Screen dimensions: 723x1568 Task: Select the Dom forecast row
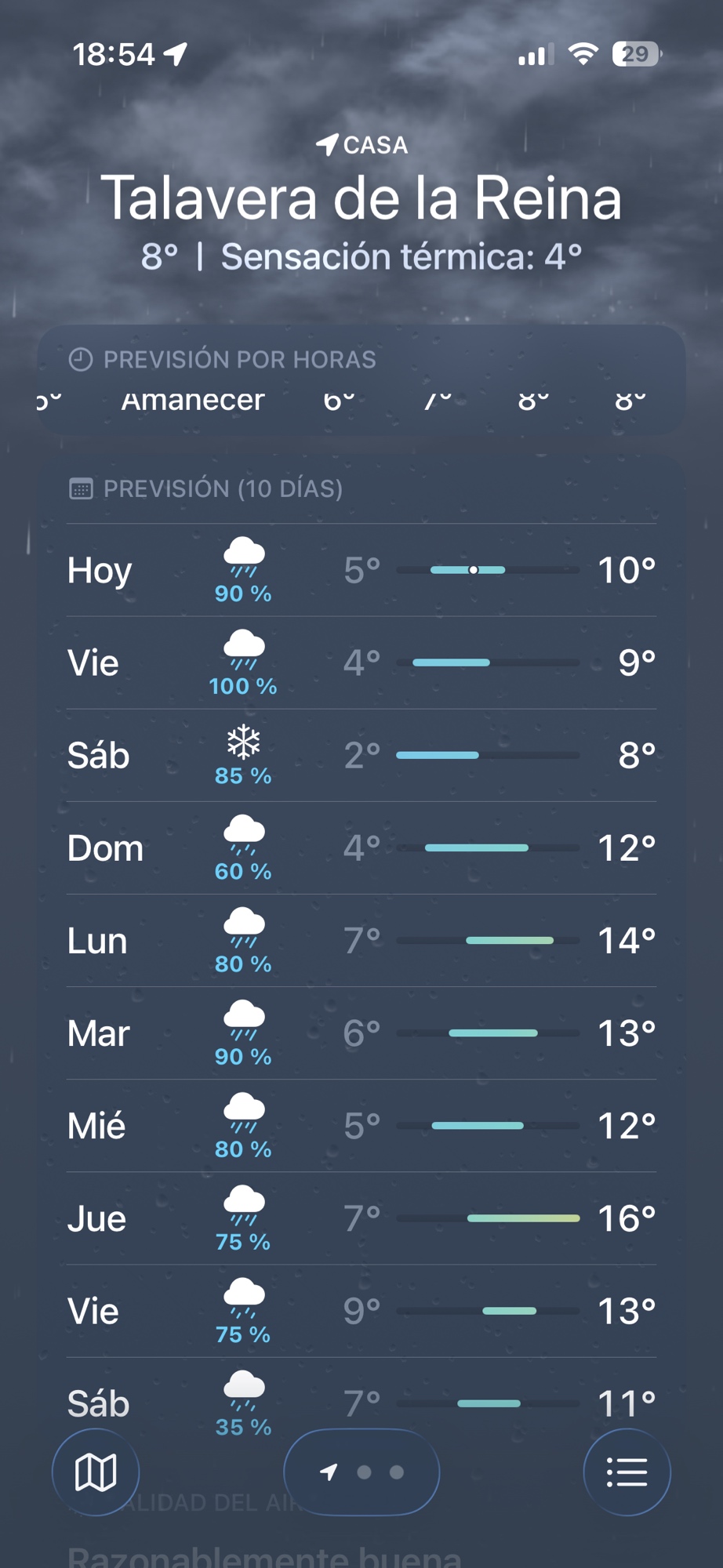[x=361, y=848]
